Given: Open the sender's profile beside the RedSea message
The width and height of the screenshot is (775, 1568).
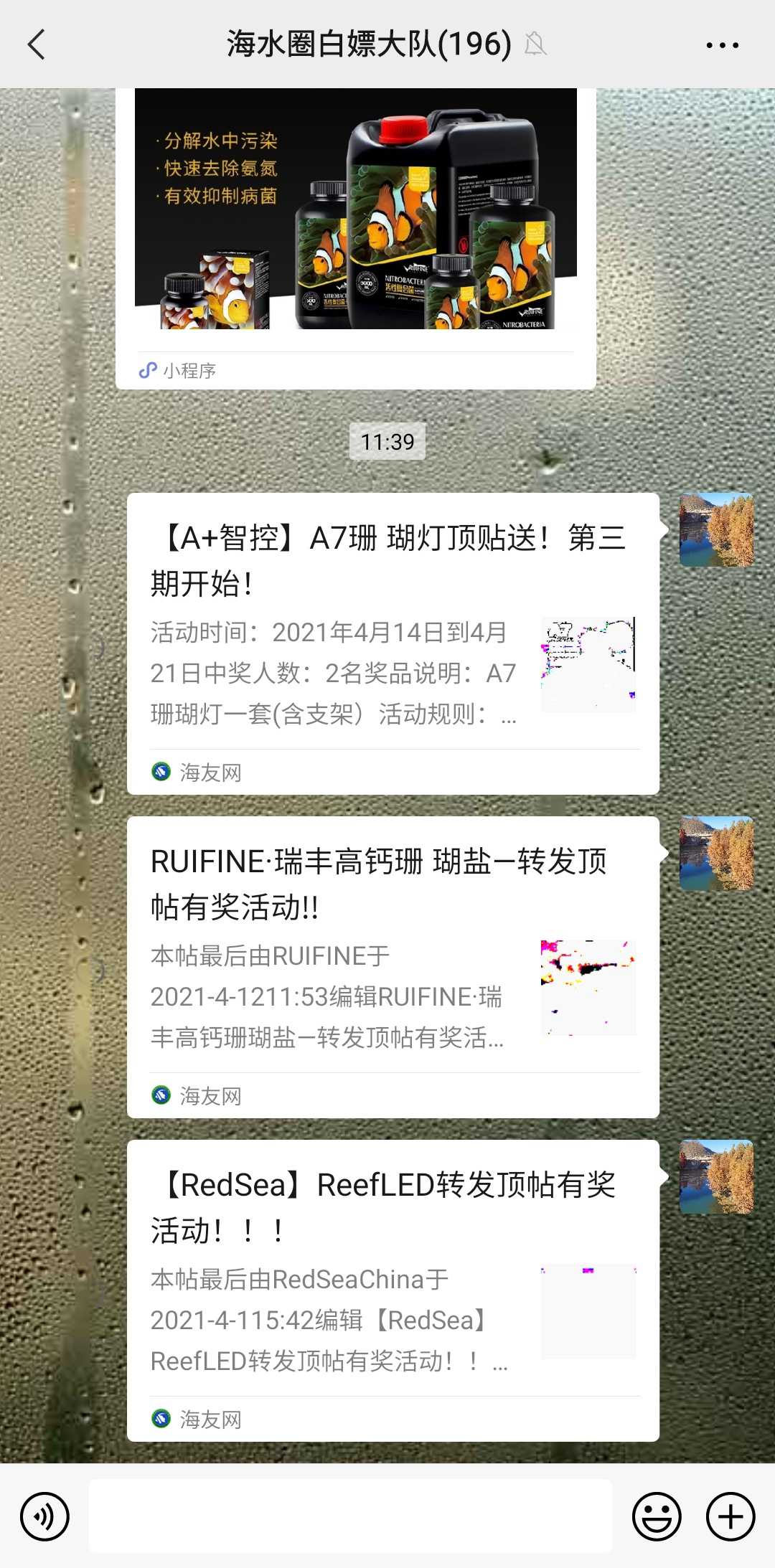Looking at the screenshot, I should click(x=716, y=1177).
